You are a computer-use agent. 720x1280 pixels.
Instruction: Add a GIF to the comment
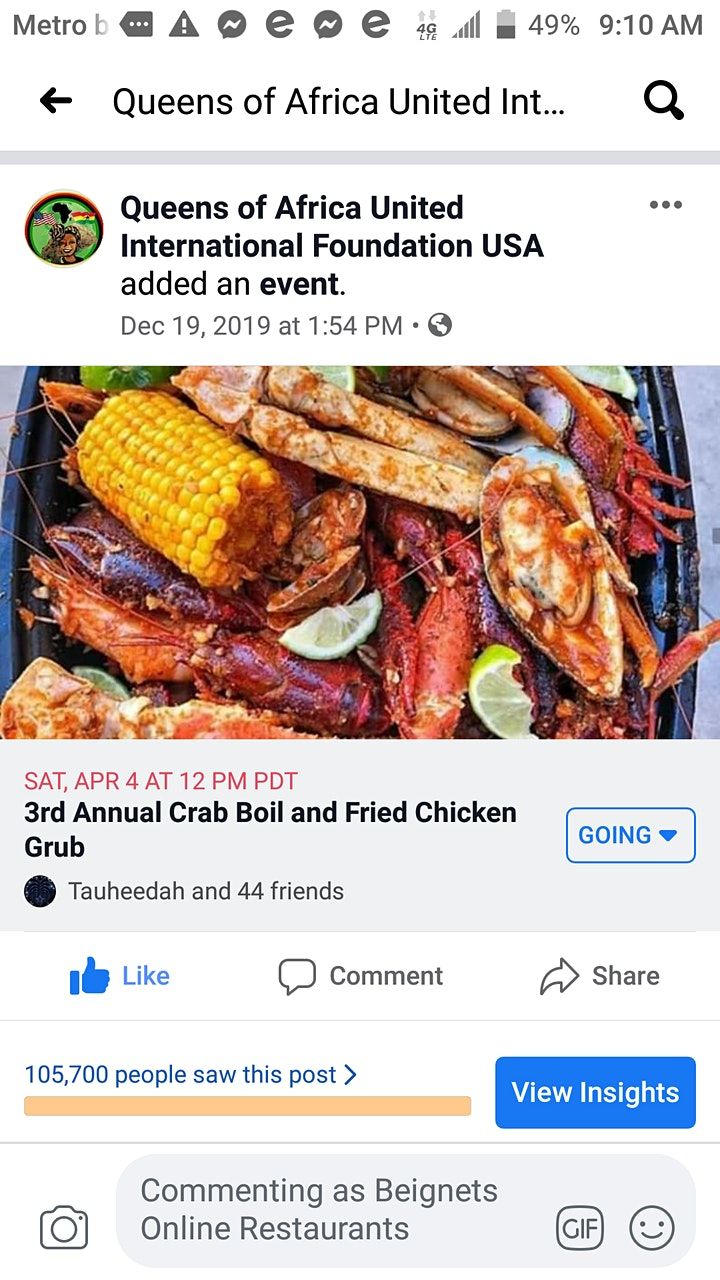pos(580,1228)
